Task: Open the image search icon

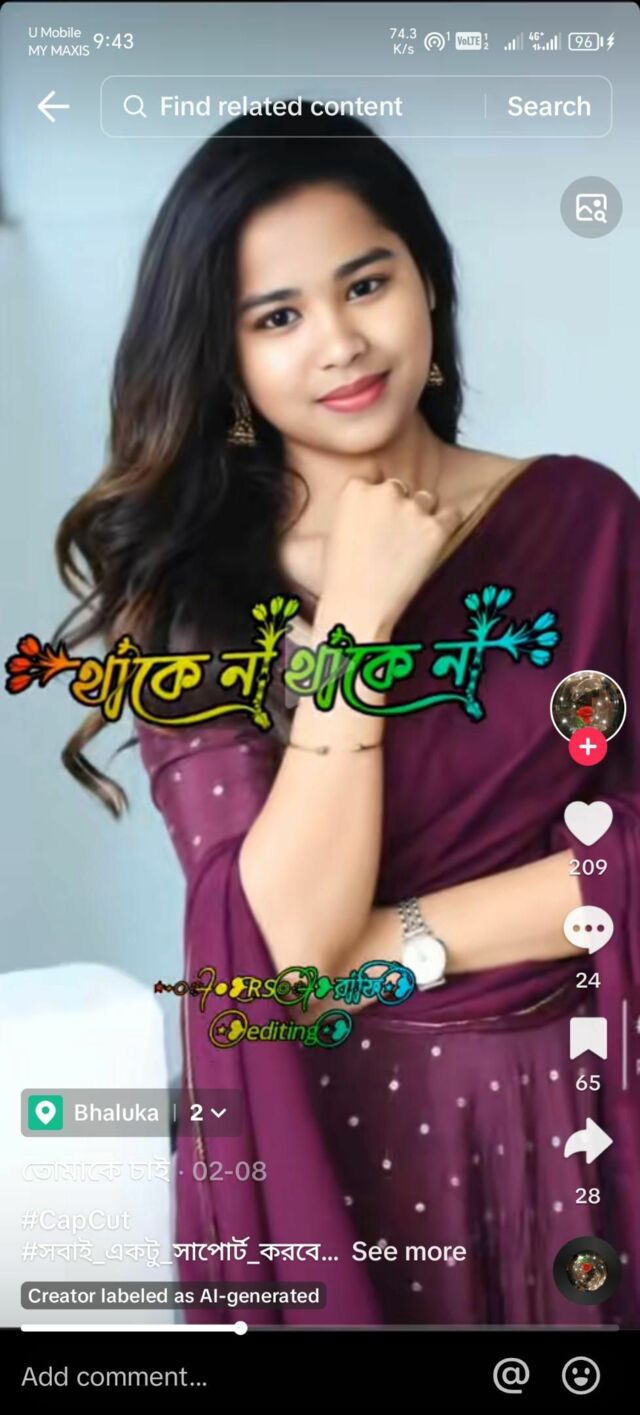Action: click(591, 207)
